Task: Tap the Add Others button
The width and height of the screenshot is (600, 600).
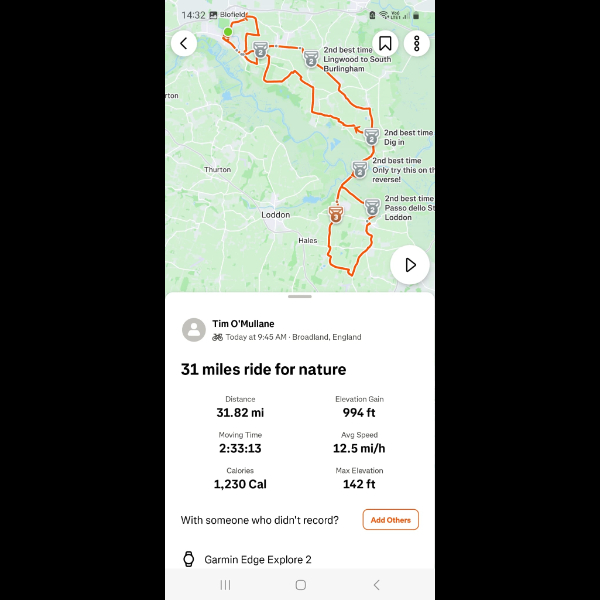Action: tap(390, 520)
